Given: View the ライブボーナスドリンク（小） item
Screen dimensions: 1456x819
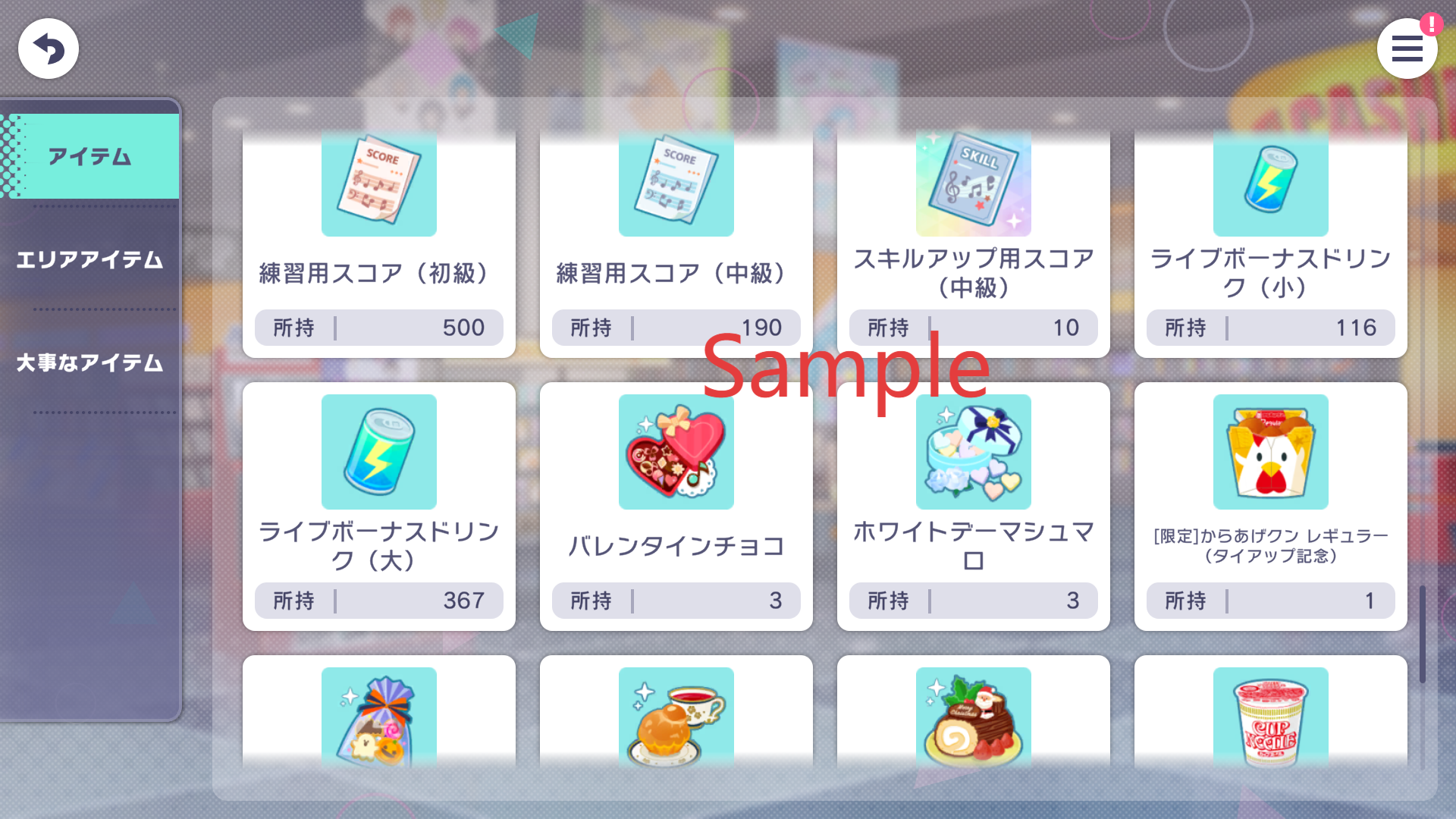Looking at the screenshot, I should coord(1270,243).
